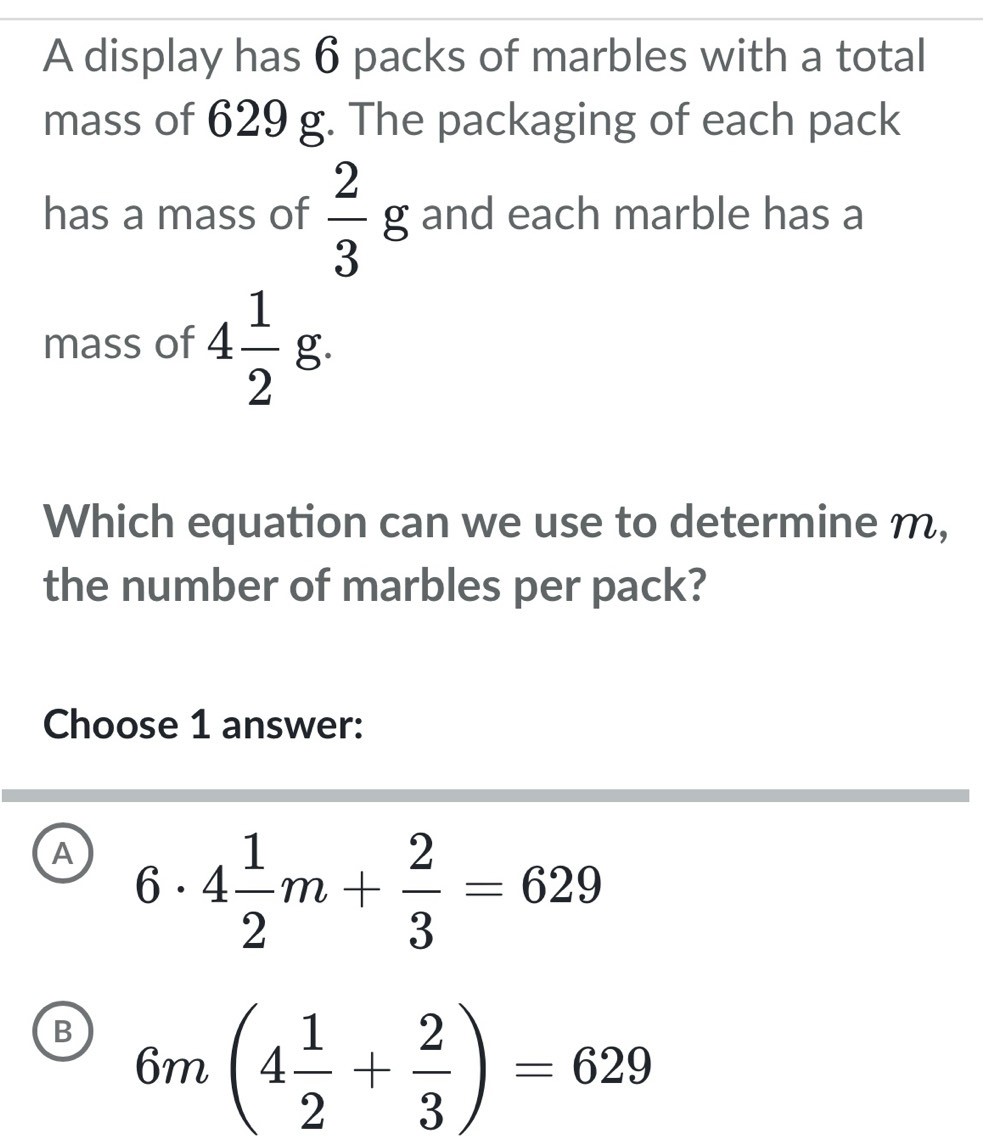983x1146 pixels.
Task: Select answer choice B
Action: tap(64, 1033)
